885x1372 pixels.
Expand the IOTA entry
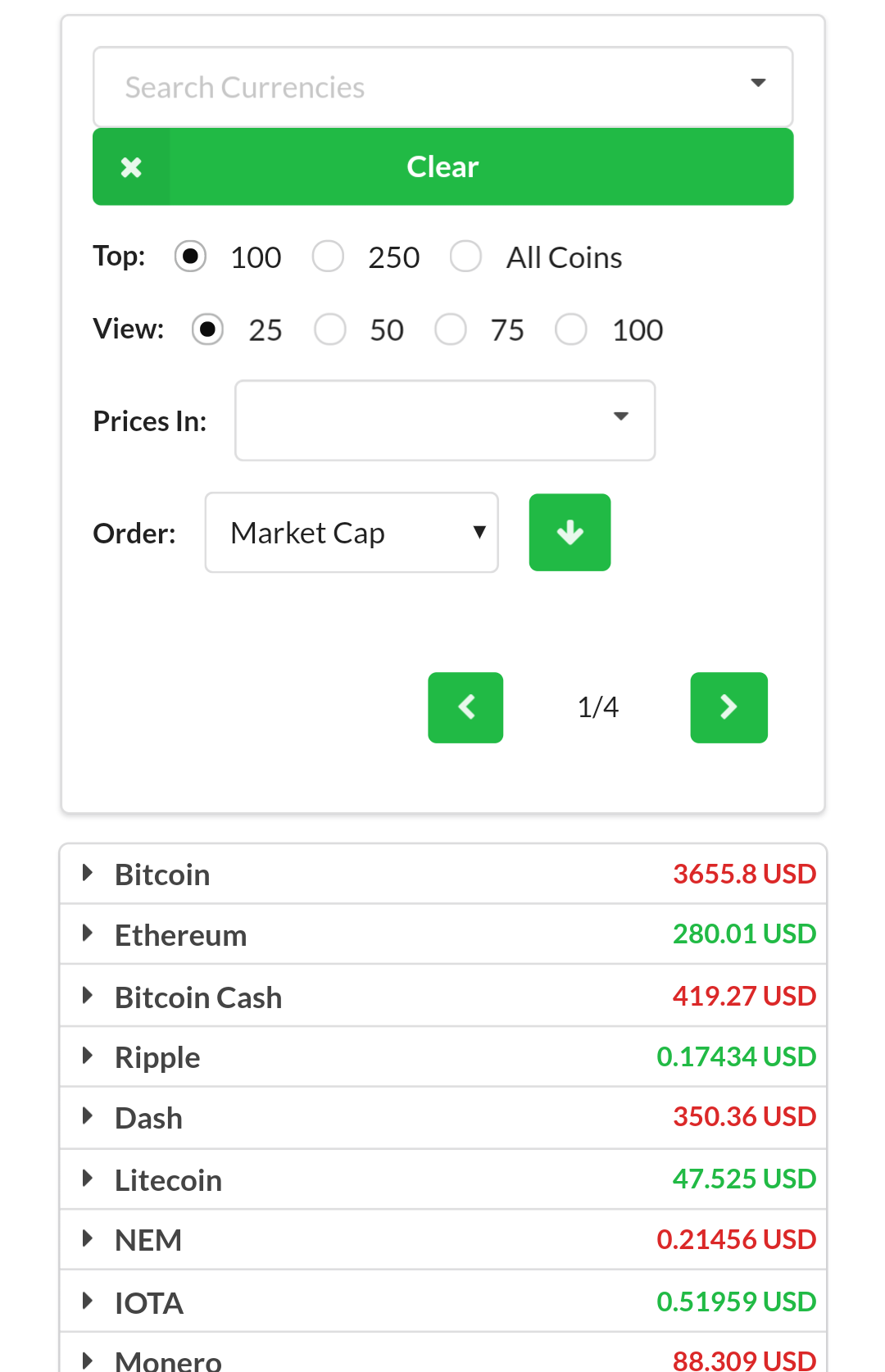click(x=88, y=1301)
